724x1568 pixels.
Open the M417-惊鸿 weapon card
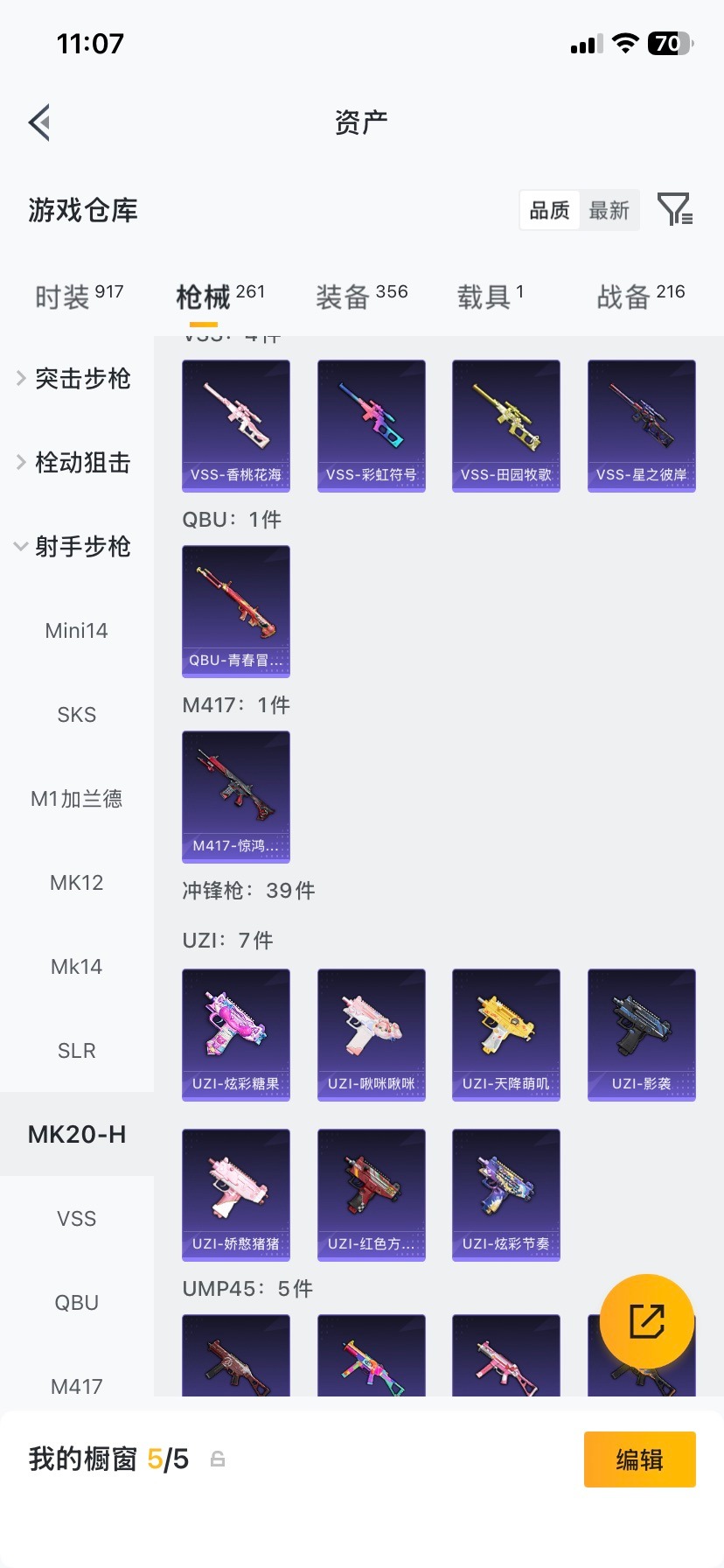pos(235,796)
